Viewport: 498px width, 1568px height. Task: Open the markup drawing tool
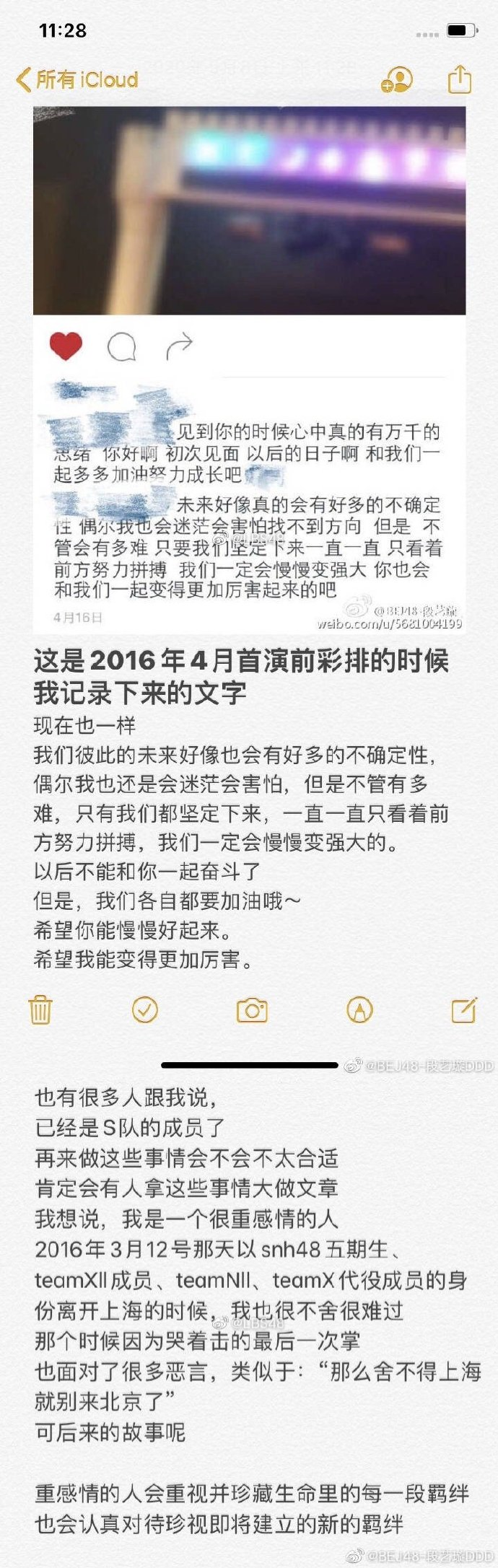(359, 1009)
